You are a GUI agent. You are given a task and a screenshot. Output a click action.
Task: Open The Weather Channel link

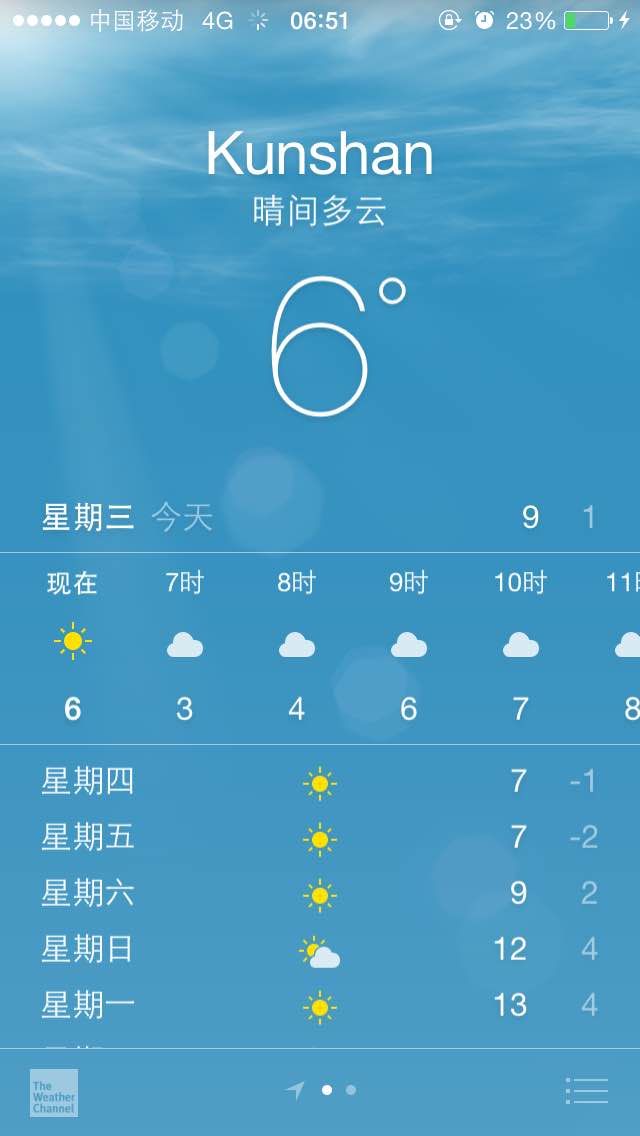click(x=54, y=1093)
